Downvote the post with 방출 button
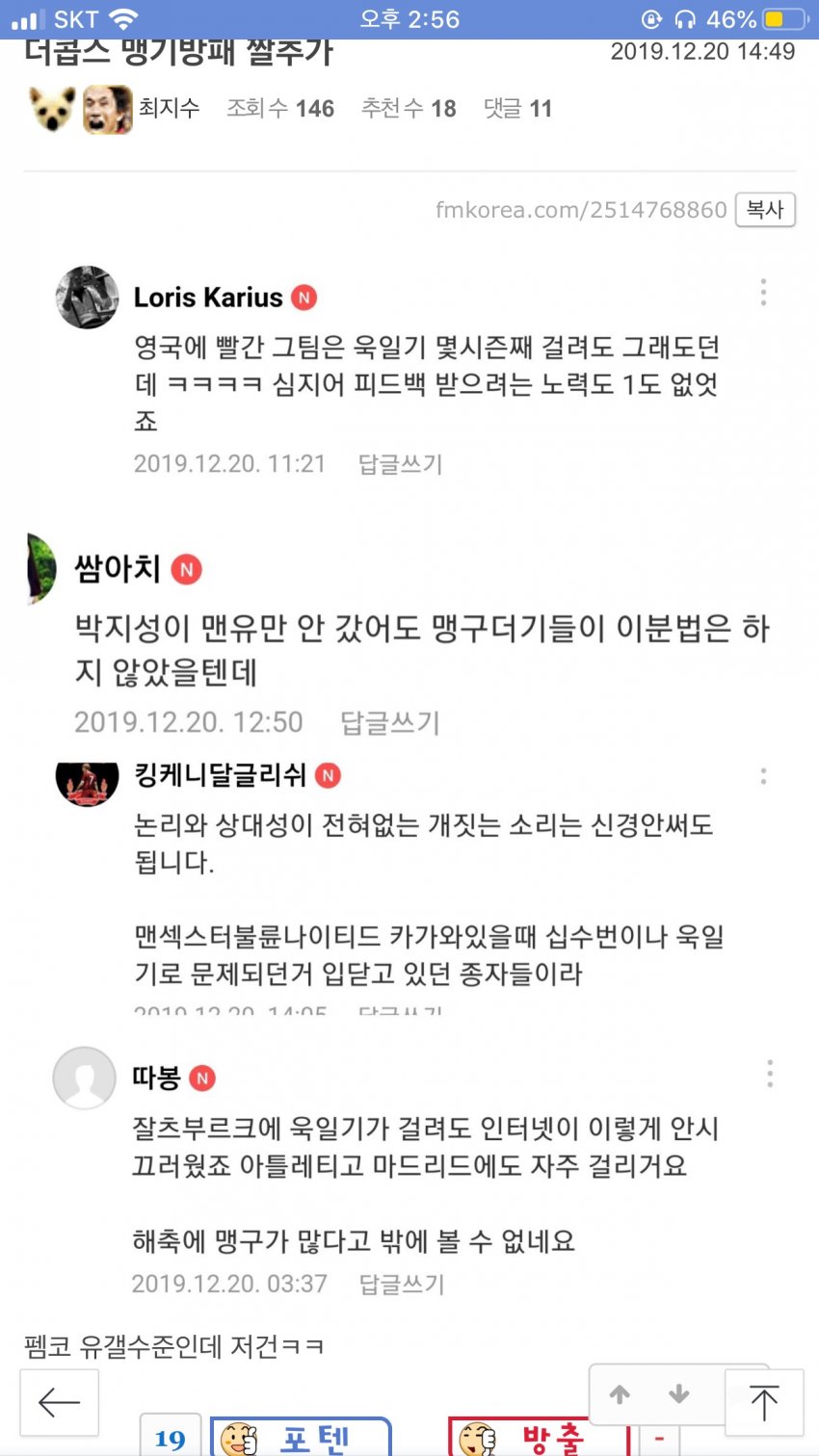The height and width of the screenshot is (1456, 819). pyautogui.click(x=538, y=1439)
